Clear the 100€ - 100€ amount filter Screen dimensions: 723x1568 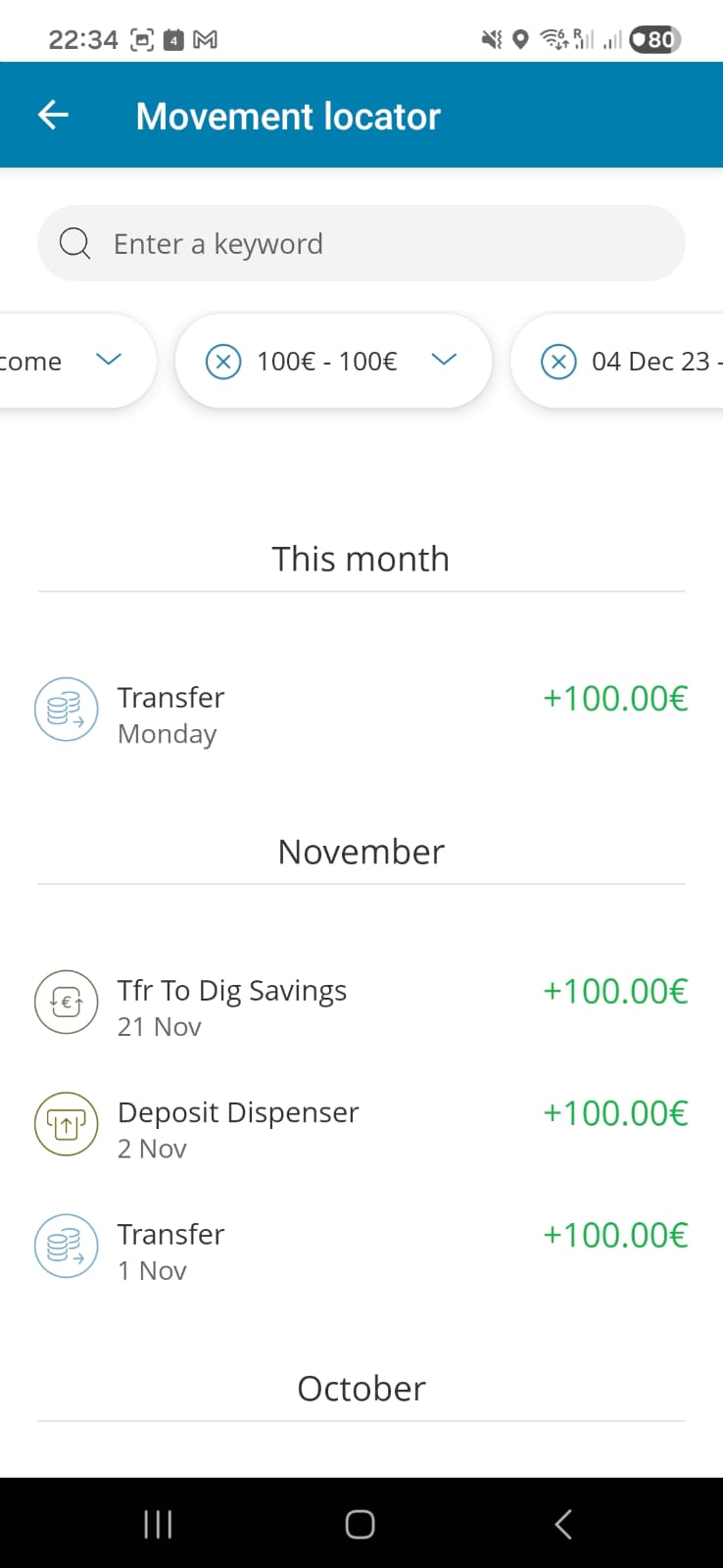coord(223,362)
